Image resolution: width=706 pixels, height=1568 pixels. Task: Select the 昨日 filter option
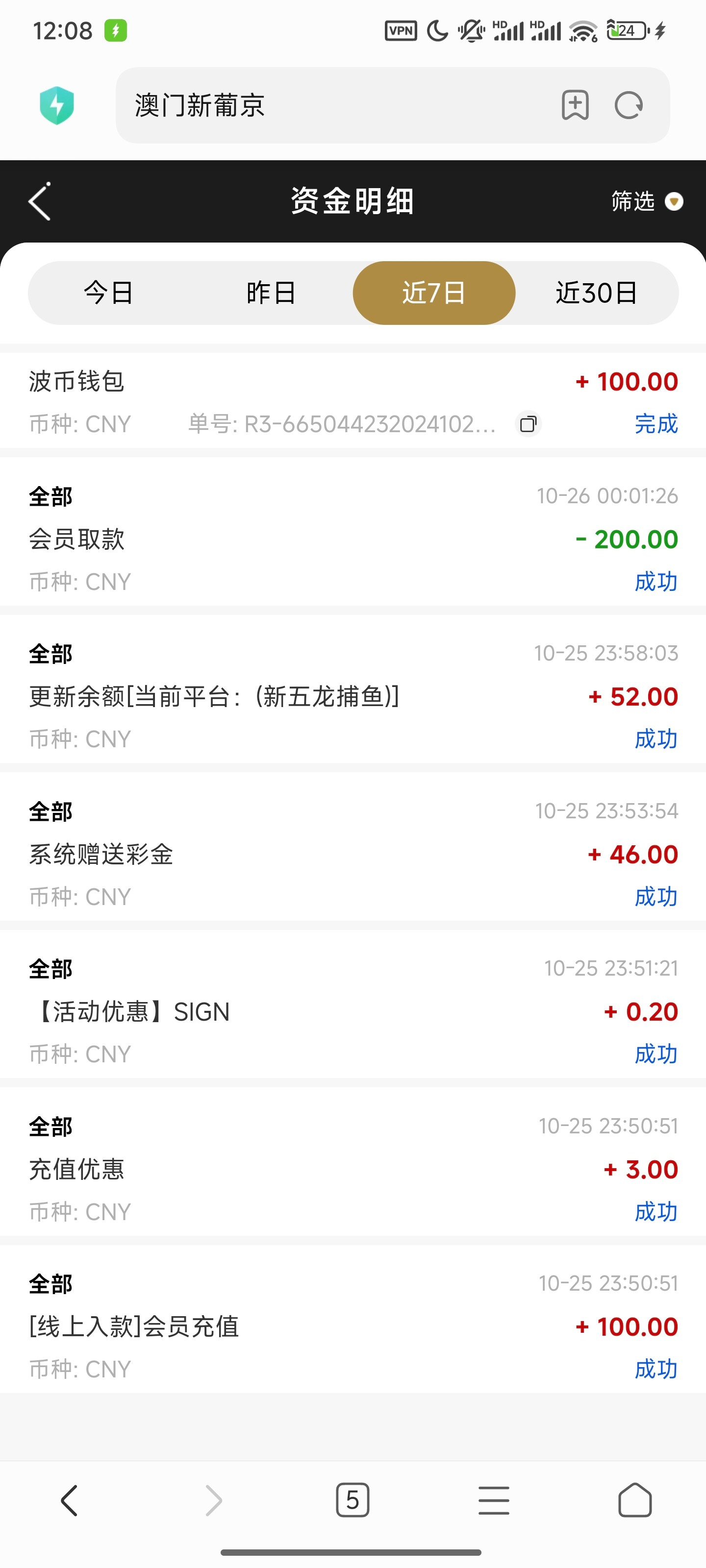click(x=272, y=293)
